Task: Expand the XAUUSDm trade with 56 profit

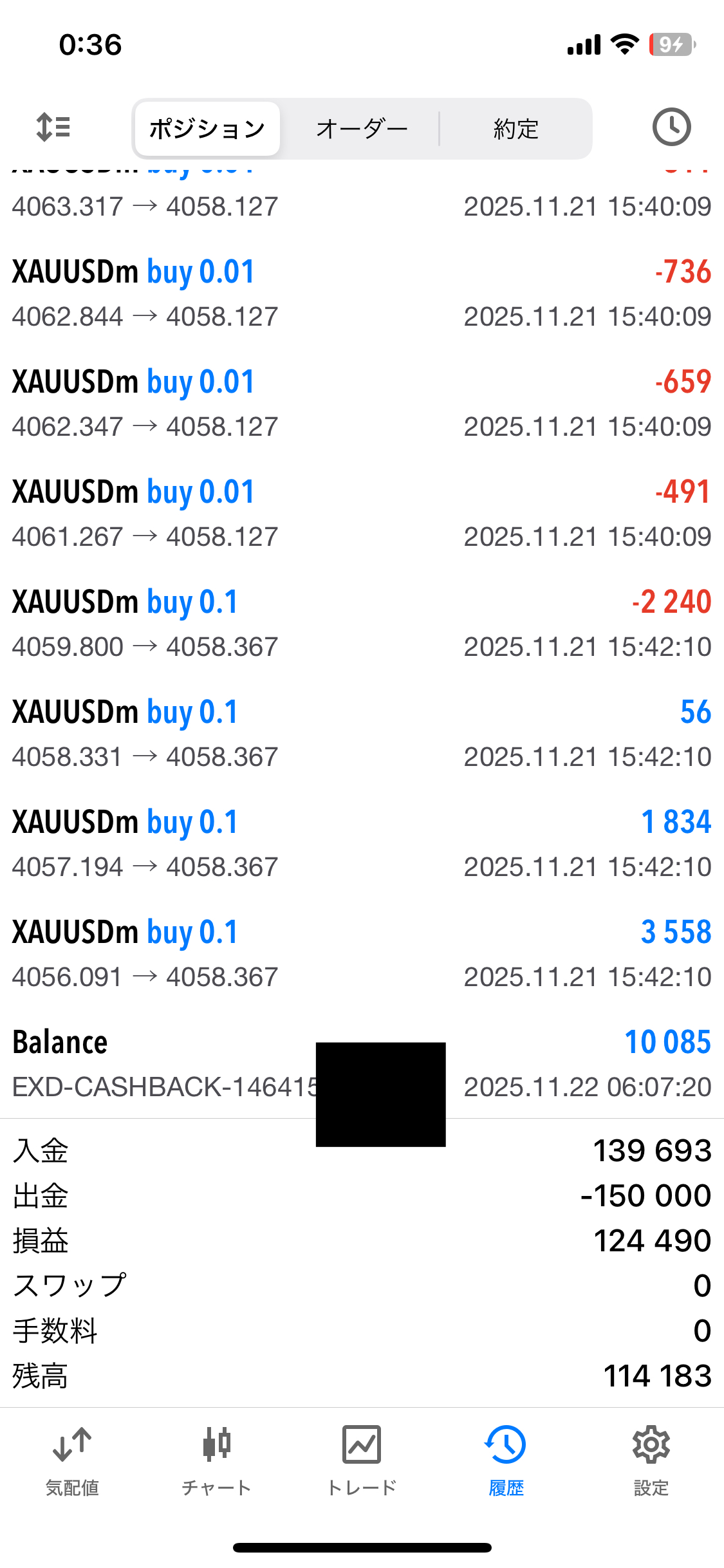Action: pyautogui.click(x=362, y=734)
